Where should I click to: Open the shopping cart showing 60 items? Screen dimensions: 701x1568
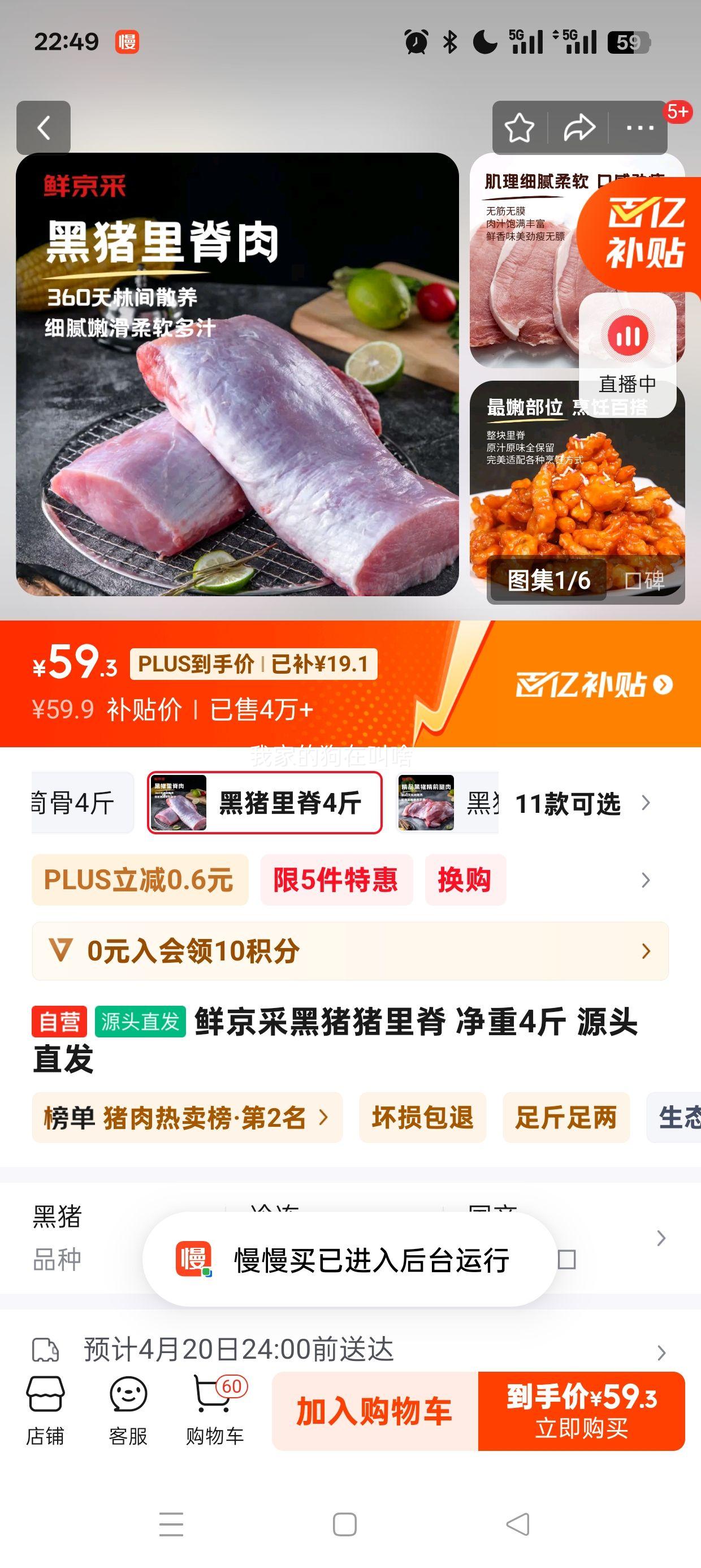[x=213, y=1412]
